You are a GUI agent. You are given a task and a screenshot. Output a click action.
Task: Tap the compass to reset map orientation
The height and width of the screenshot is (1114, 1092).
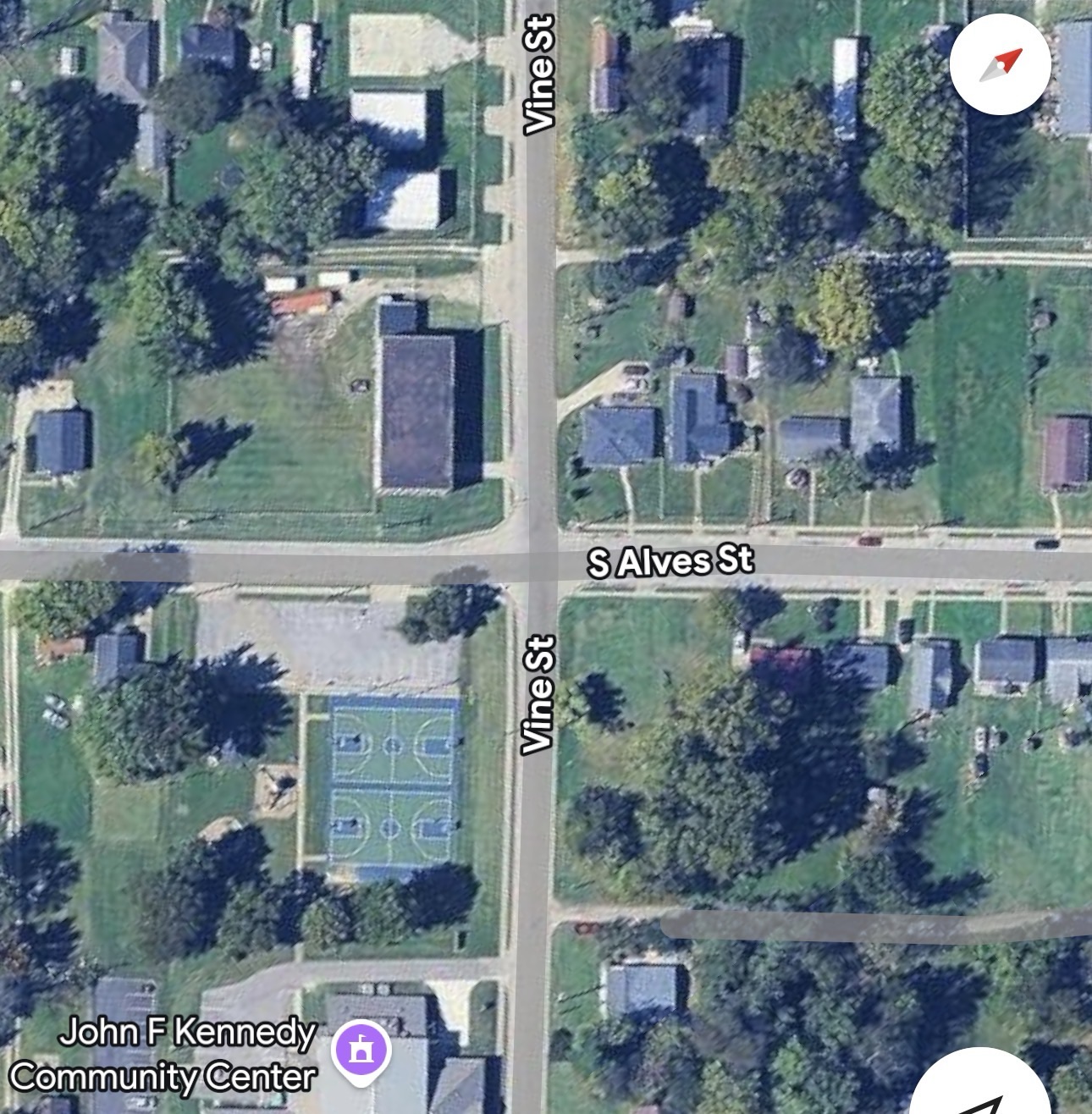click(1001, 64)
